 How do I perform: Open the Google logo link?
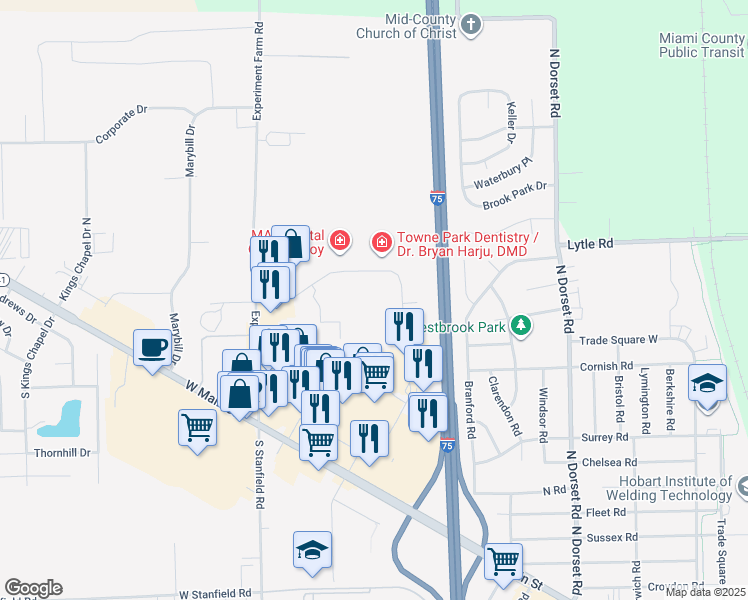pyautogui.click(x=33, y=588)
